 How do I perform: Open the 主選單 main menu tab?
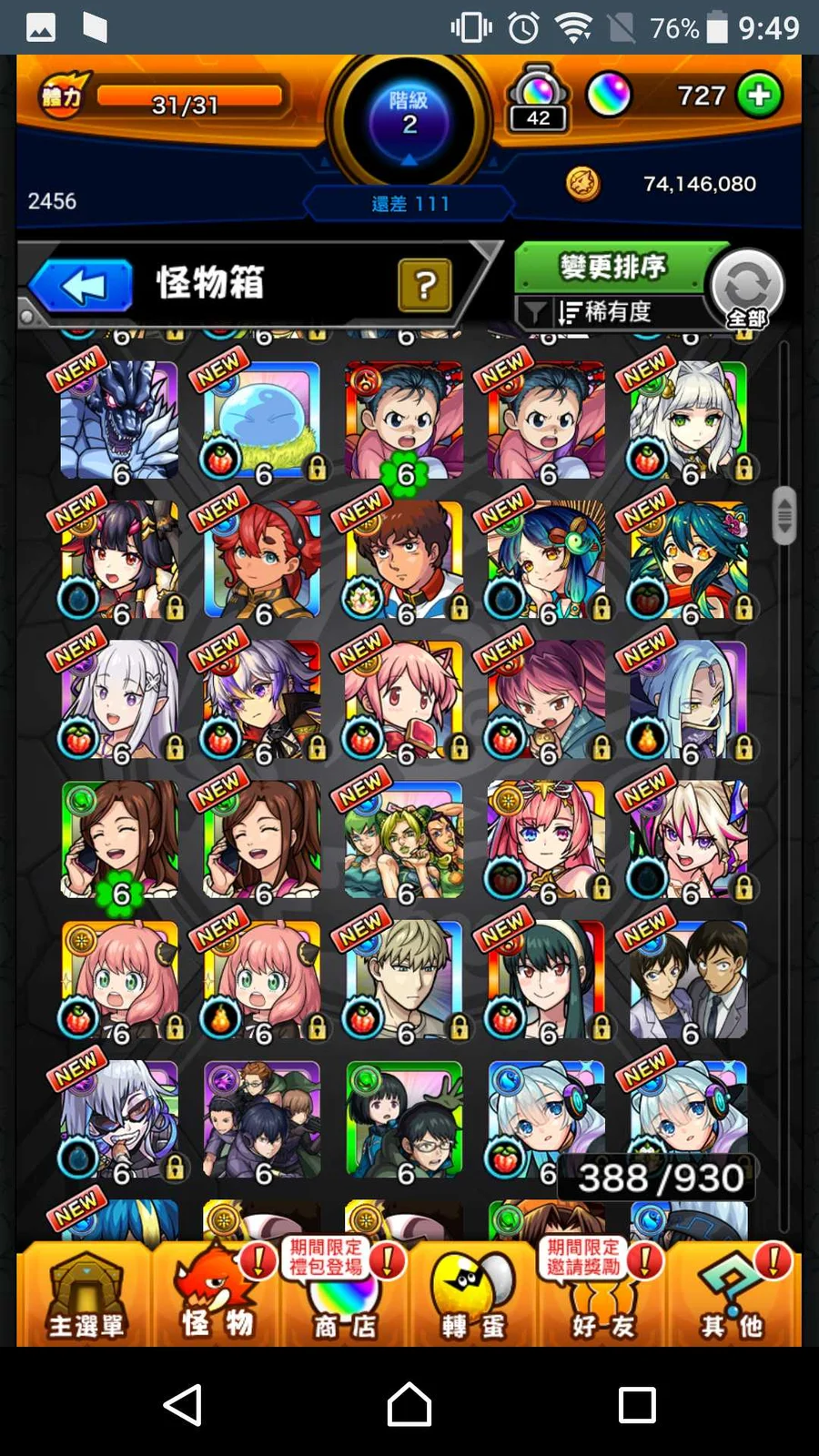(86, 1295)
